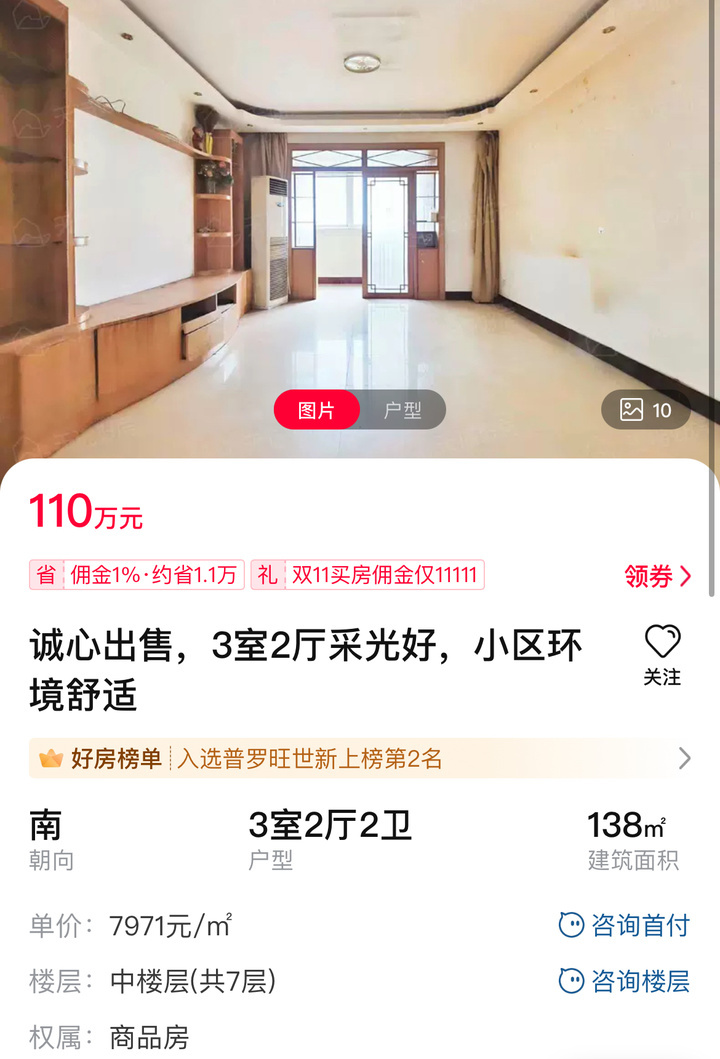Tap the 佣金1%·约省1.1万 discount tag

coord(155,573)
